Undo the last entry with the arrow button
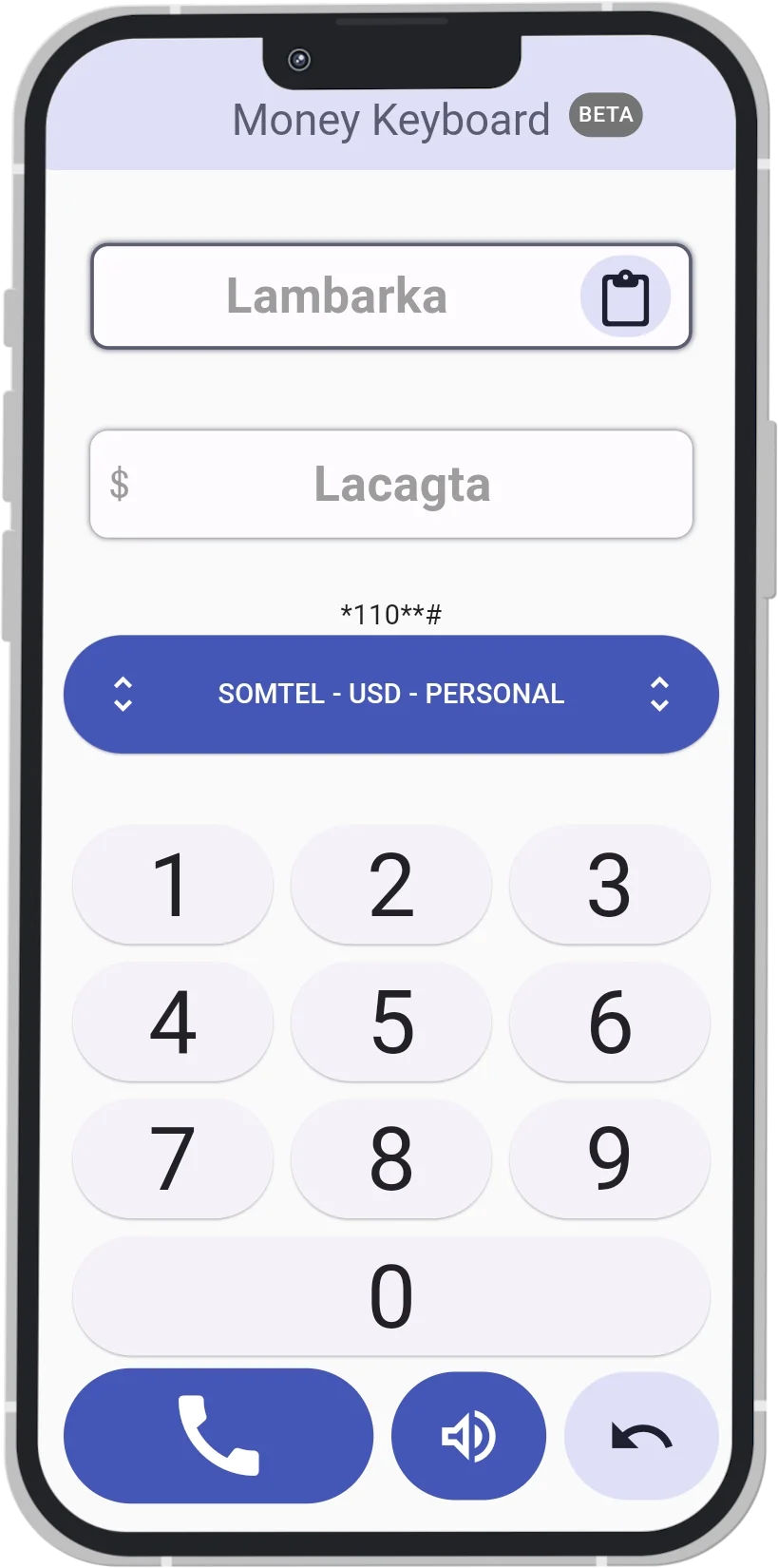Screen dimensions: 778x1568 pyautogui.click(x=641, y=1435)
